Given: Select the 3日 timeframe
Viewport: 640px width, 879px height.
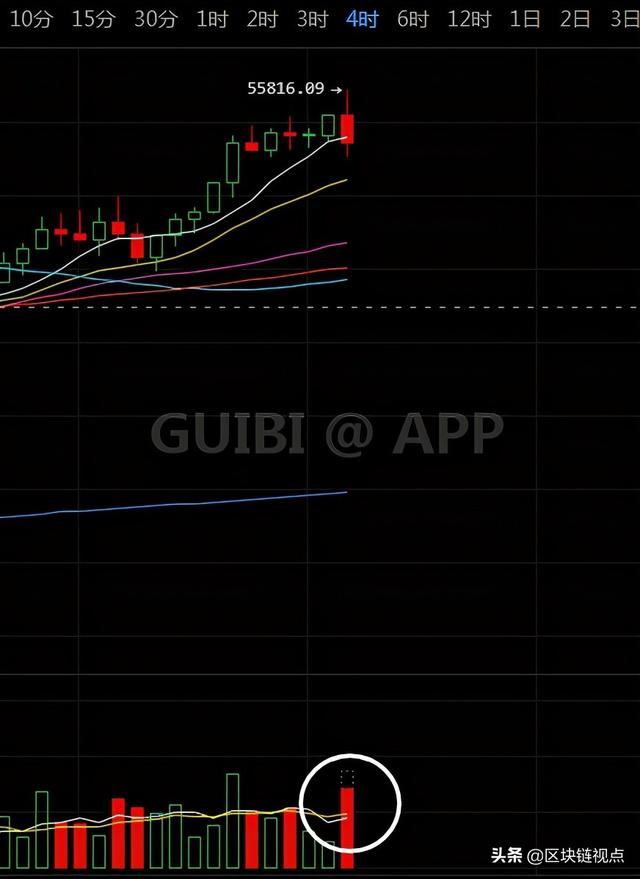Looking at the screenshot, I should coord(624,19).
